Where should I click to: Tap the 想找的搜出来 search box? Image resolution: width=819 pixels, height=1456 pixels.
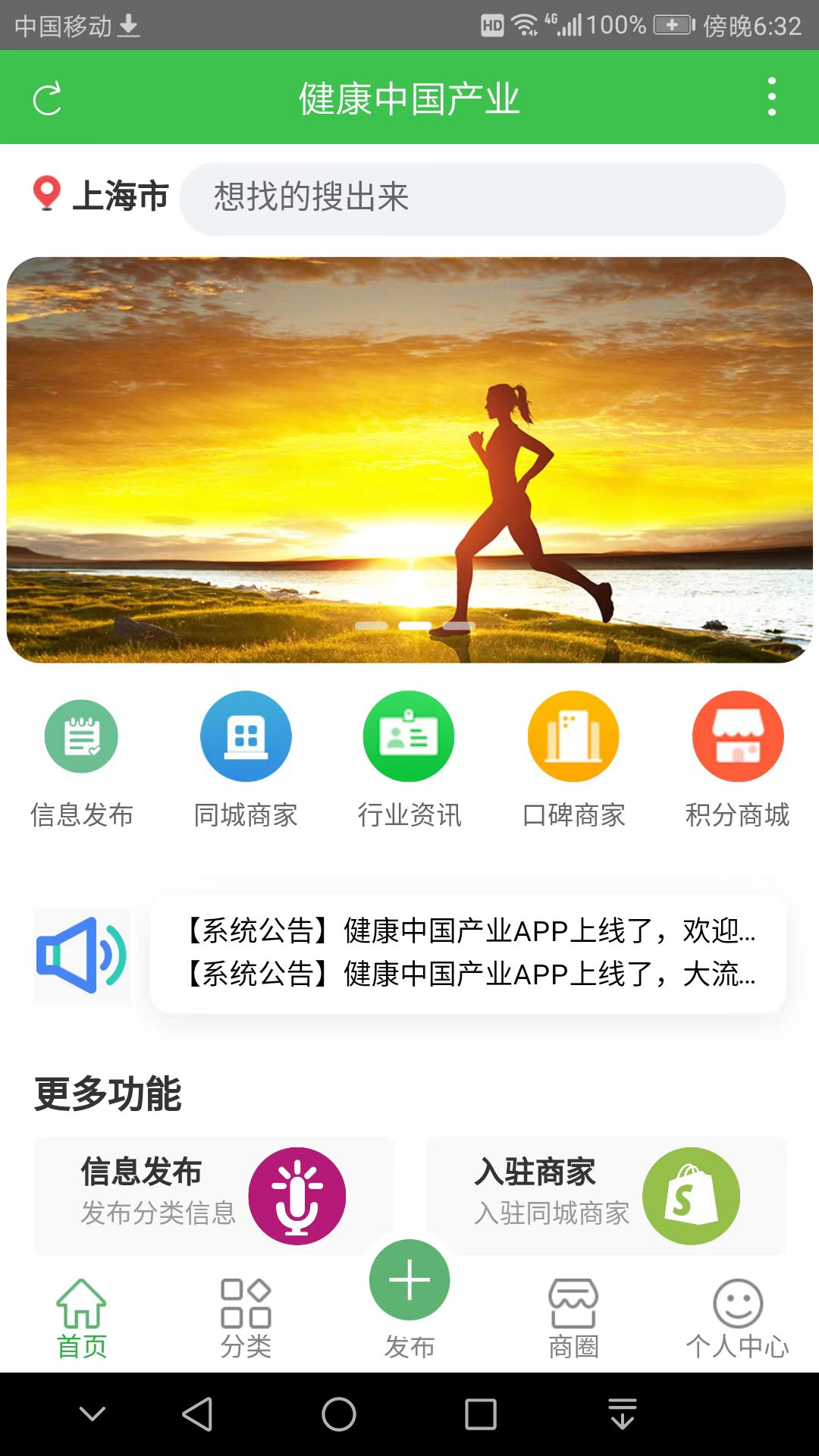(x=482, y=199)
